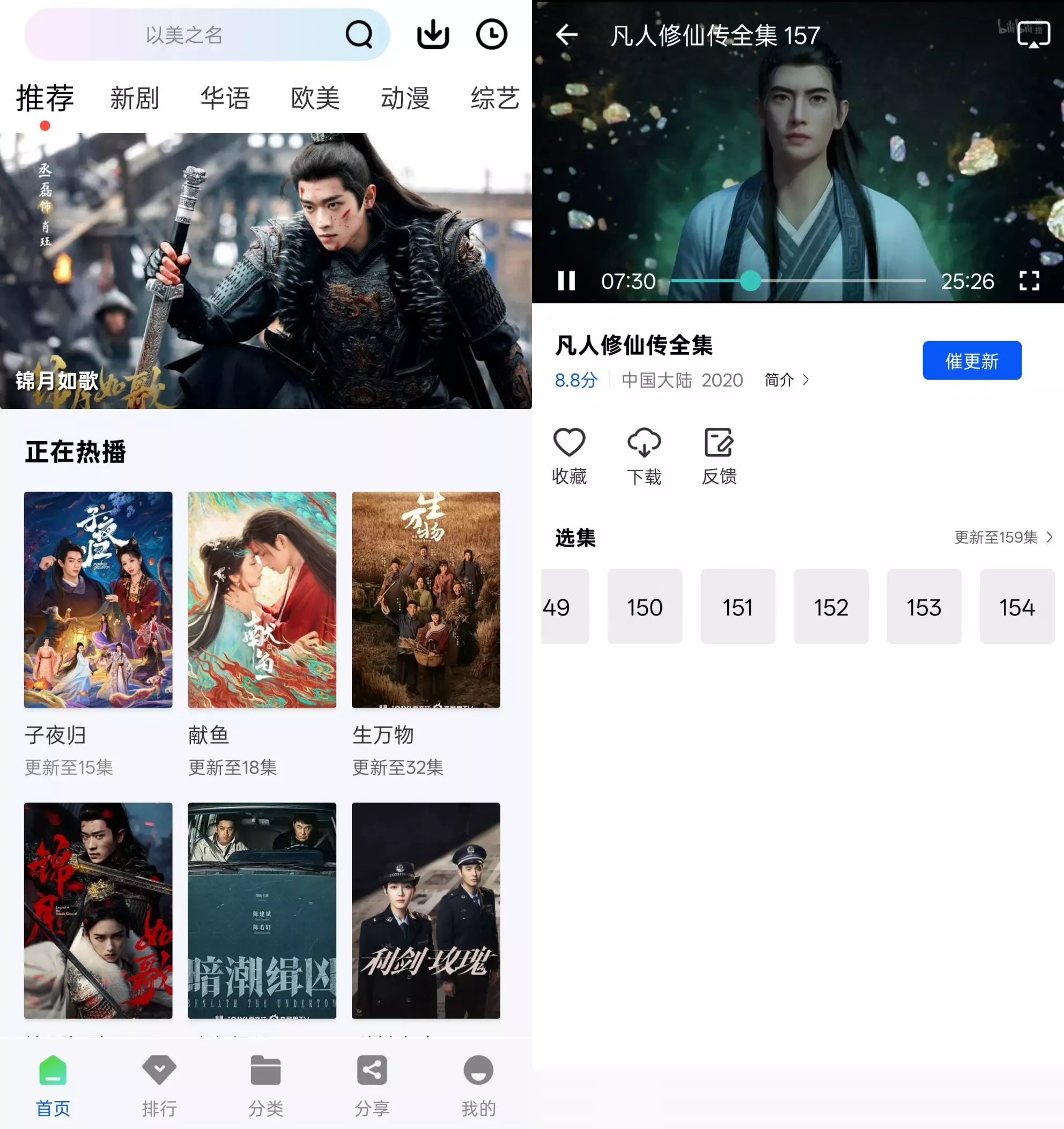Go to the 排行 tab
The height and width of the screenshot is (1129, 1064).
click(x=159, y=1085)
